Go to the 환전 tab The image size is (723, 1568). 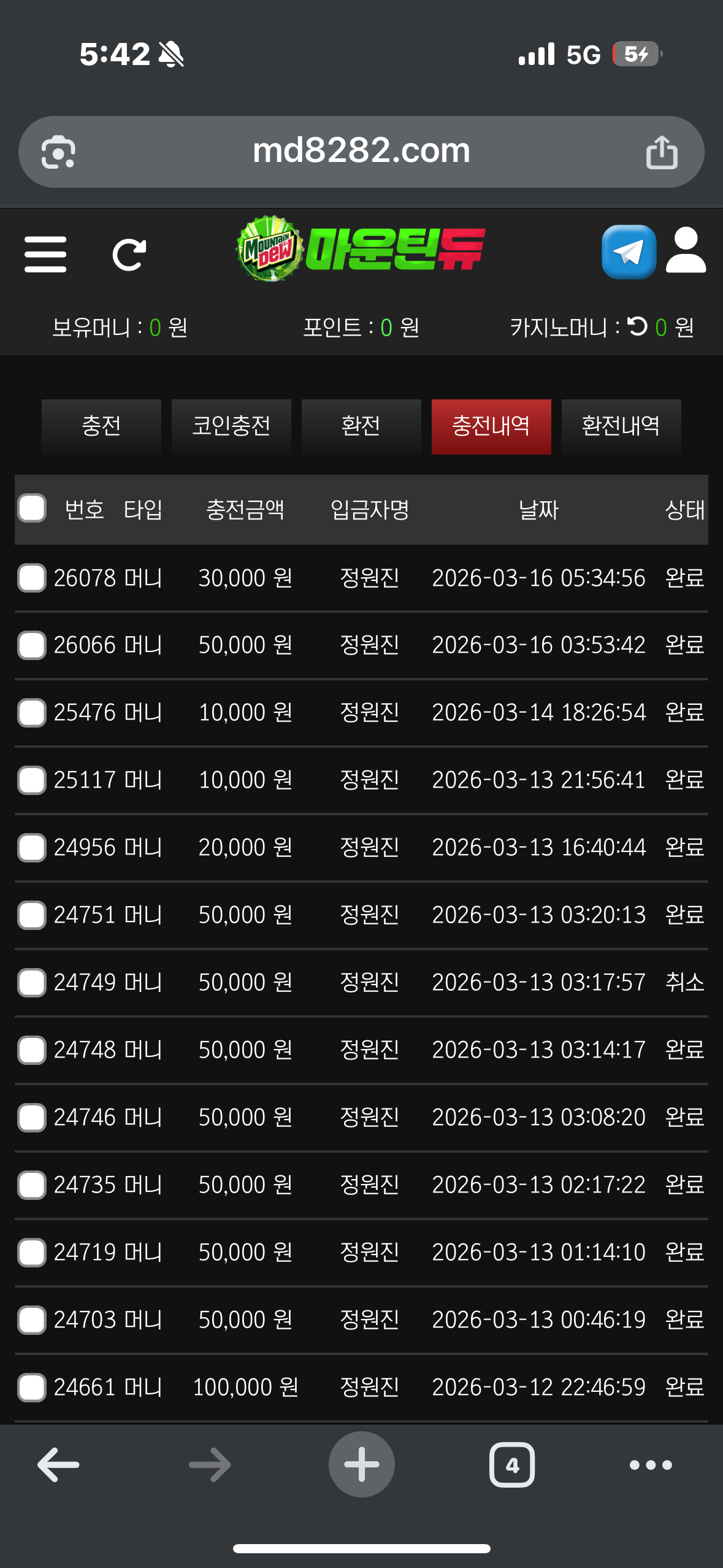[x=361, y=426]
